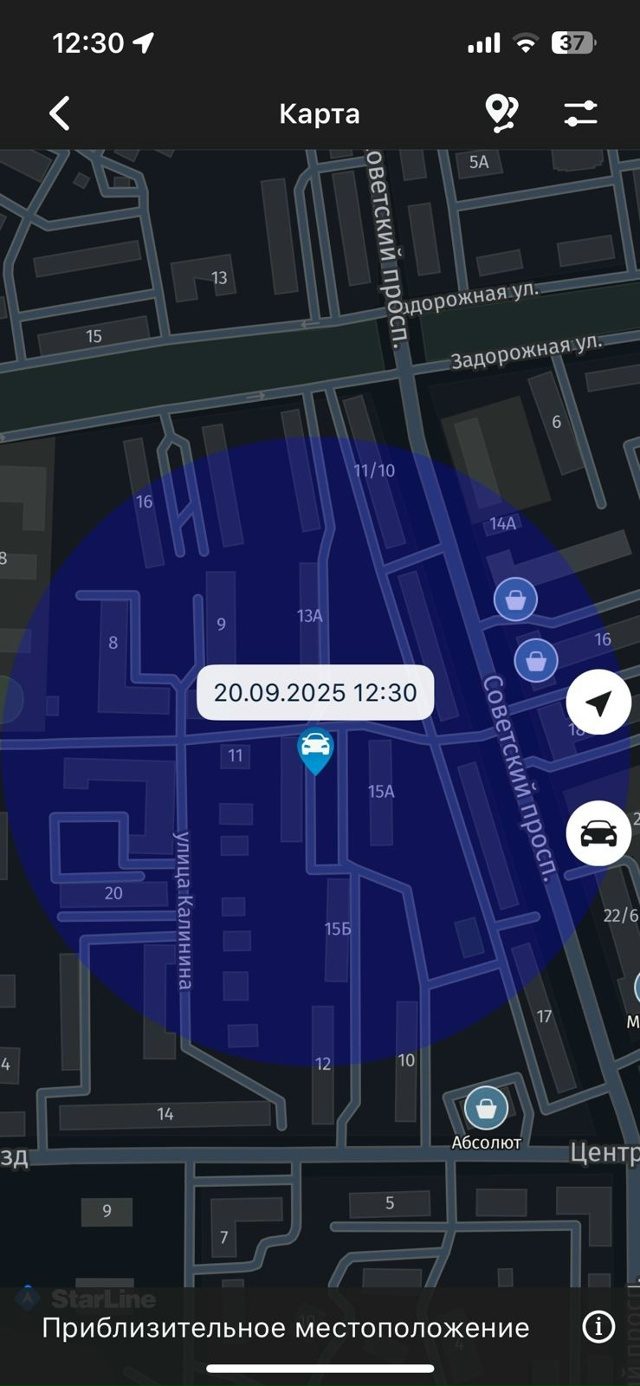Go back from the Карта screen
640x1386 pixels.
[x=60, y=114]
